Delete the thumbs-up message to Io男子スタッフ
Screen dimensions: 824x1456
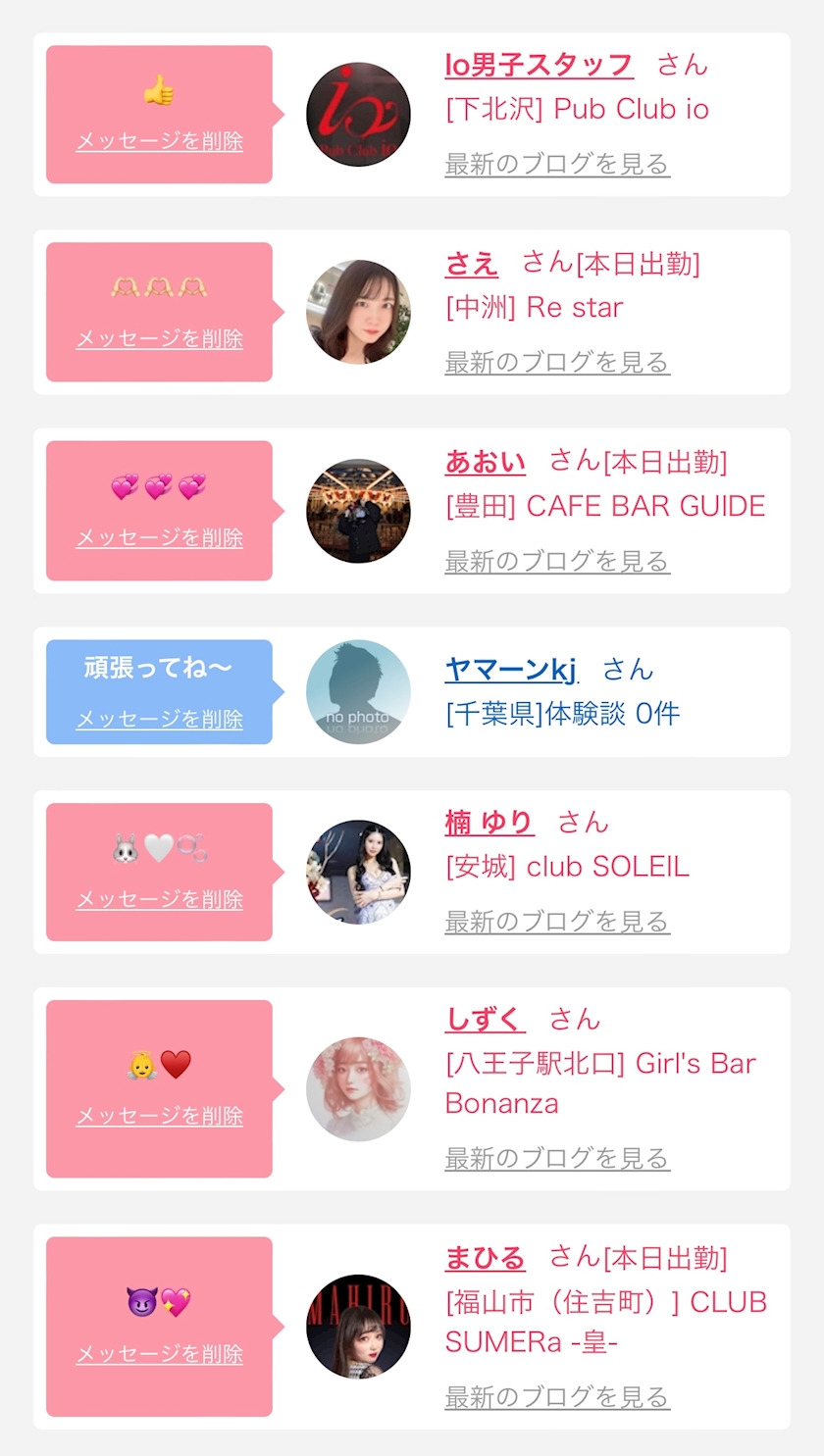(159, 141)
